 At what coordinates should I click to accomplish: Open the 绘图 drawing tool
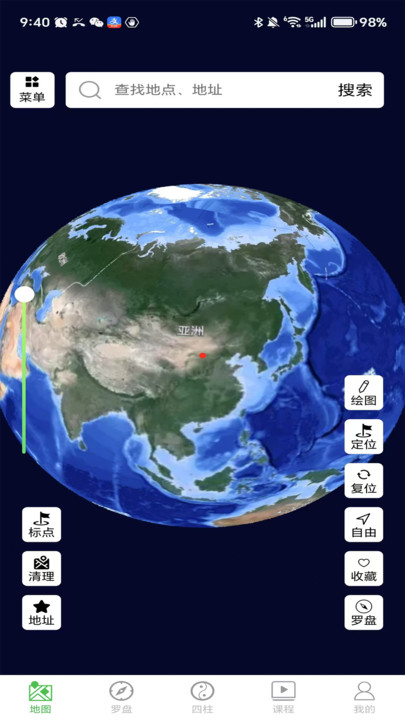(364, 393)
